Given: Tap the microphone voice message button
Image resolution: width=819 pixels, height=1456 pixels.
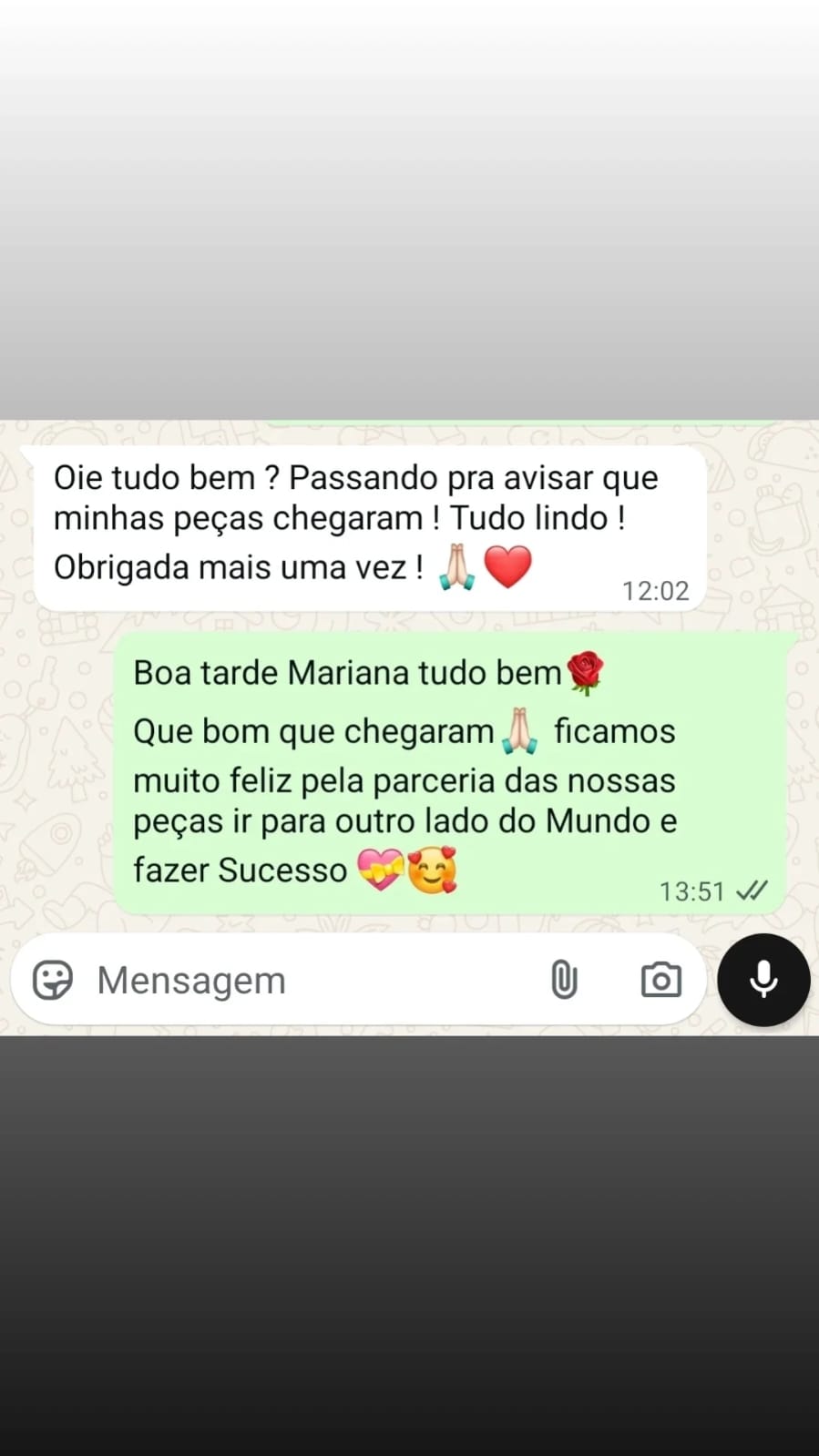Looking at the screenshot, I should coord(763,980).
